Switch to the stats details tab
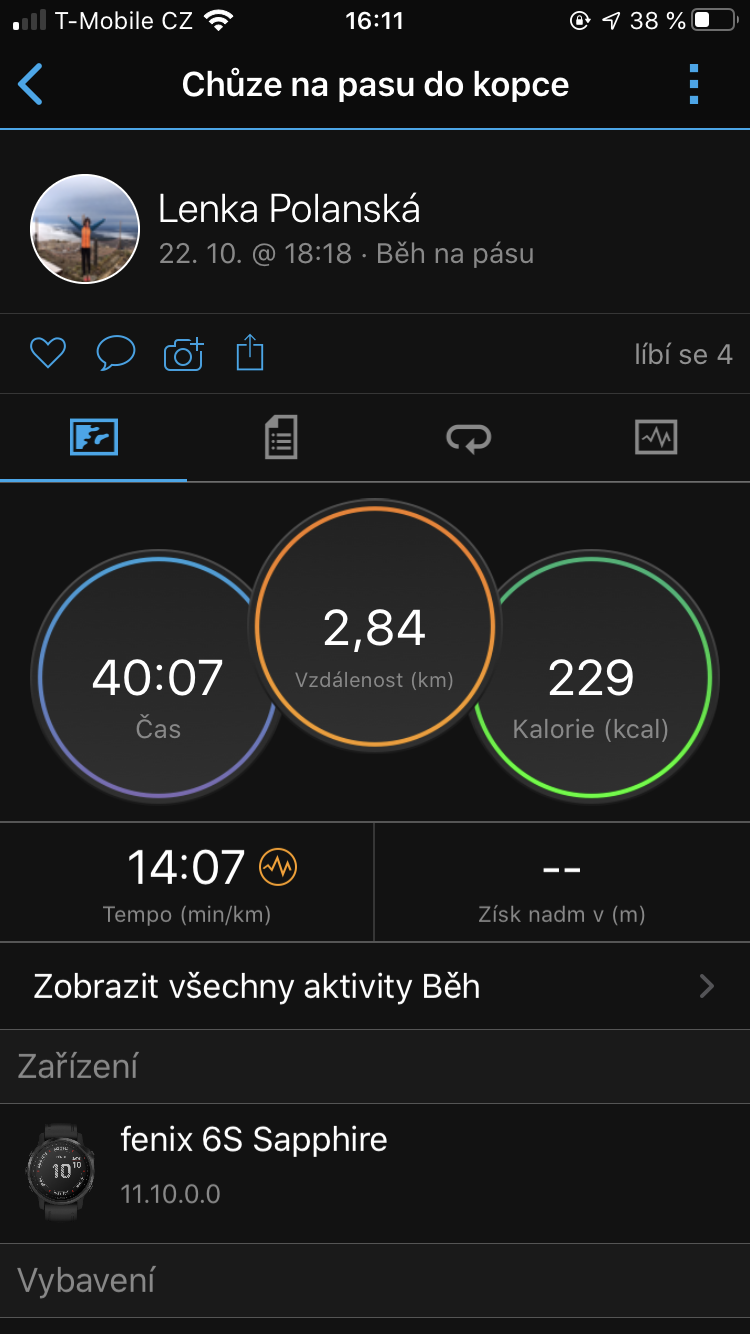This screenshot has width=750, height=1334. click(281, 438)
